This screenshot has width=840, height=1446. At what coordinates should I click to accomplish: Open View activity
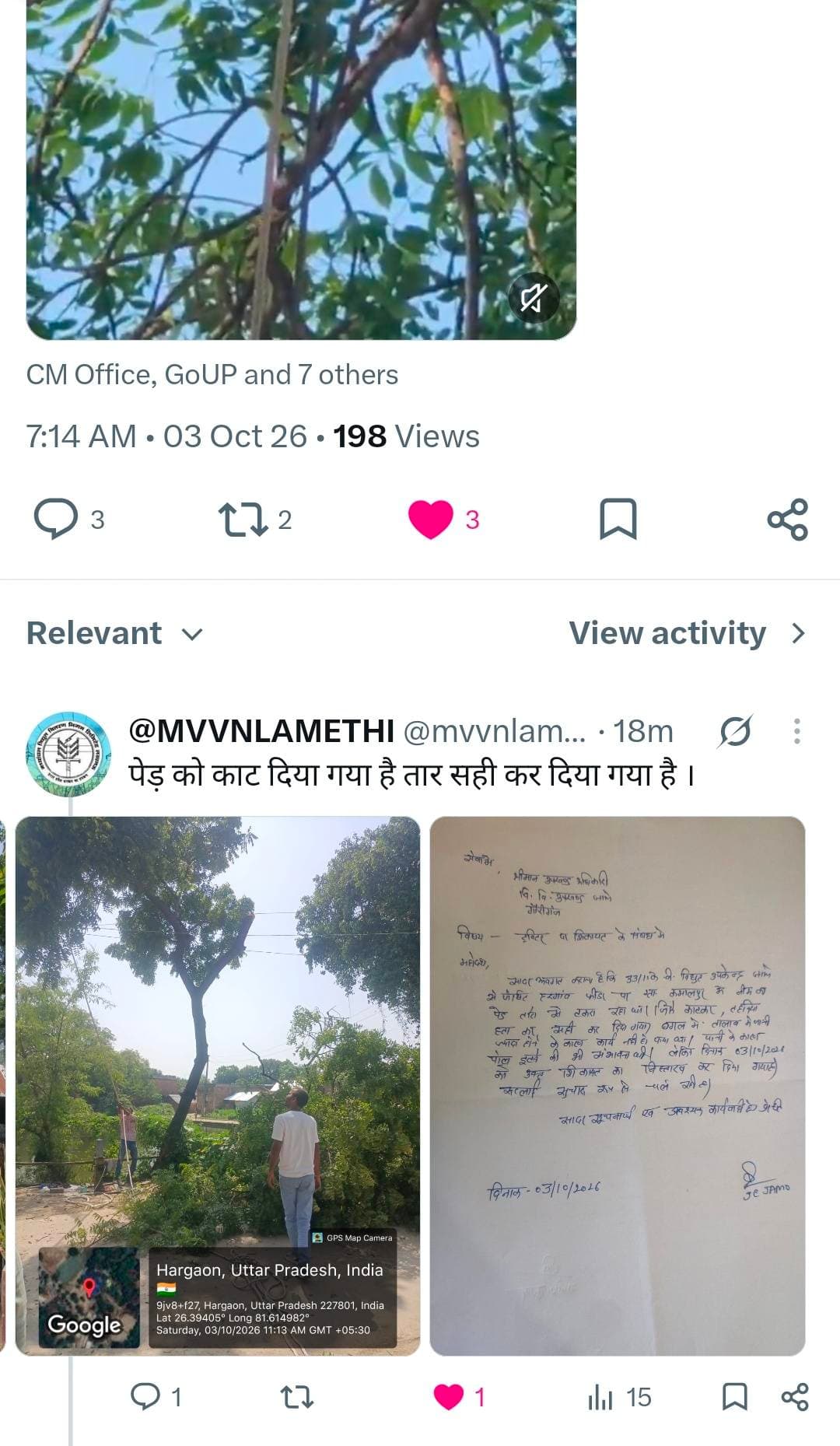point(688,633)
